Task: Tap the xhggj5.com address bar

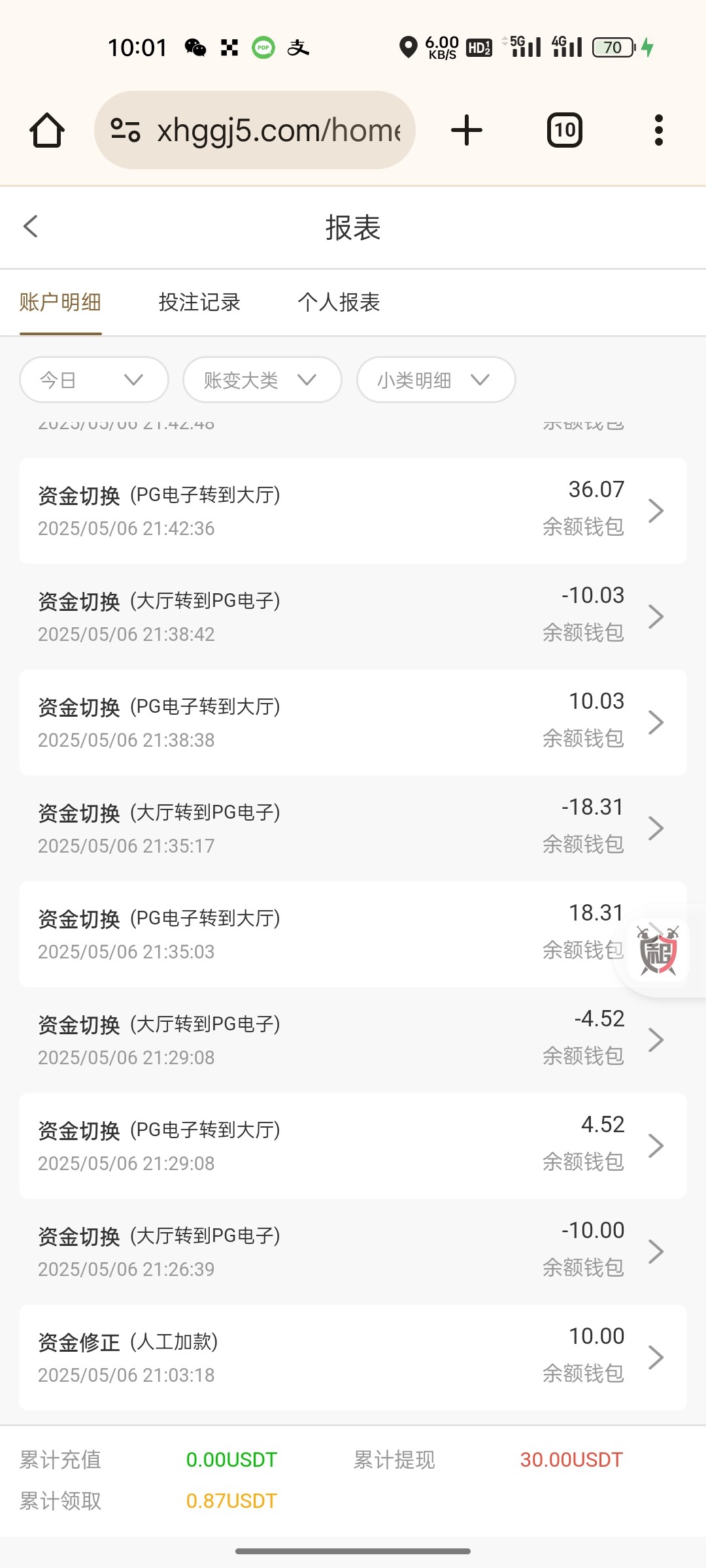Action: point(255,130)
